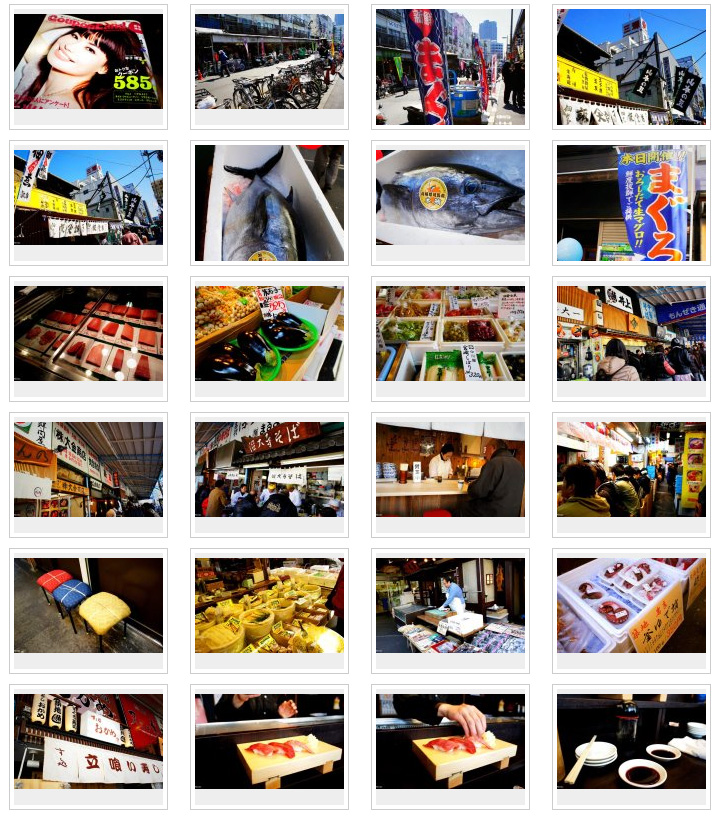
Task: Open the magazine cover photo with 585
Action: click(x=88, y=62)
